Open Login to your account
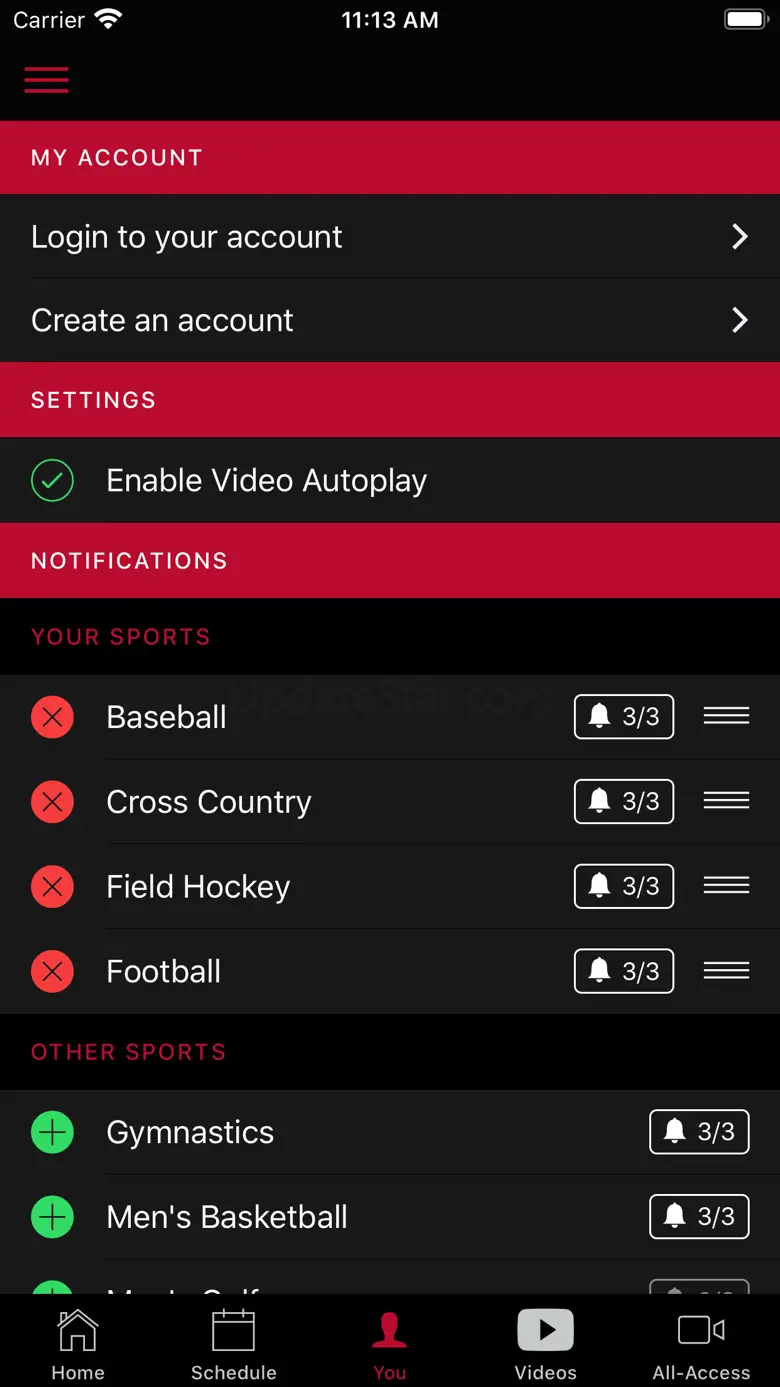 (389, 237)
